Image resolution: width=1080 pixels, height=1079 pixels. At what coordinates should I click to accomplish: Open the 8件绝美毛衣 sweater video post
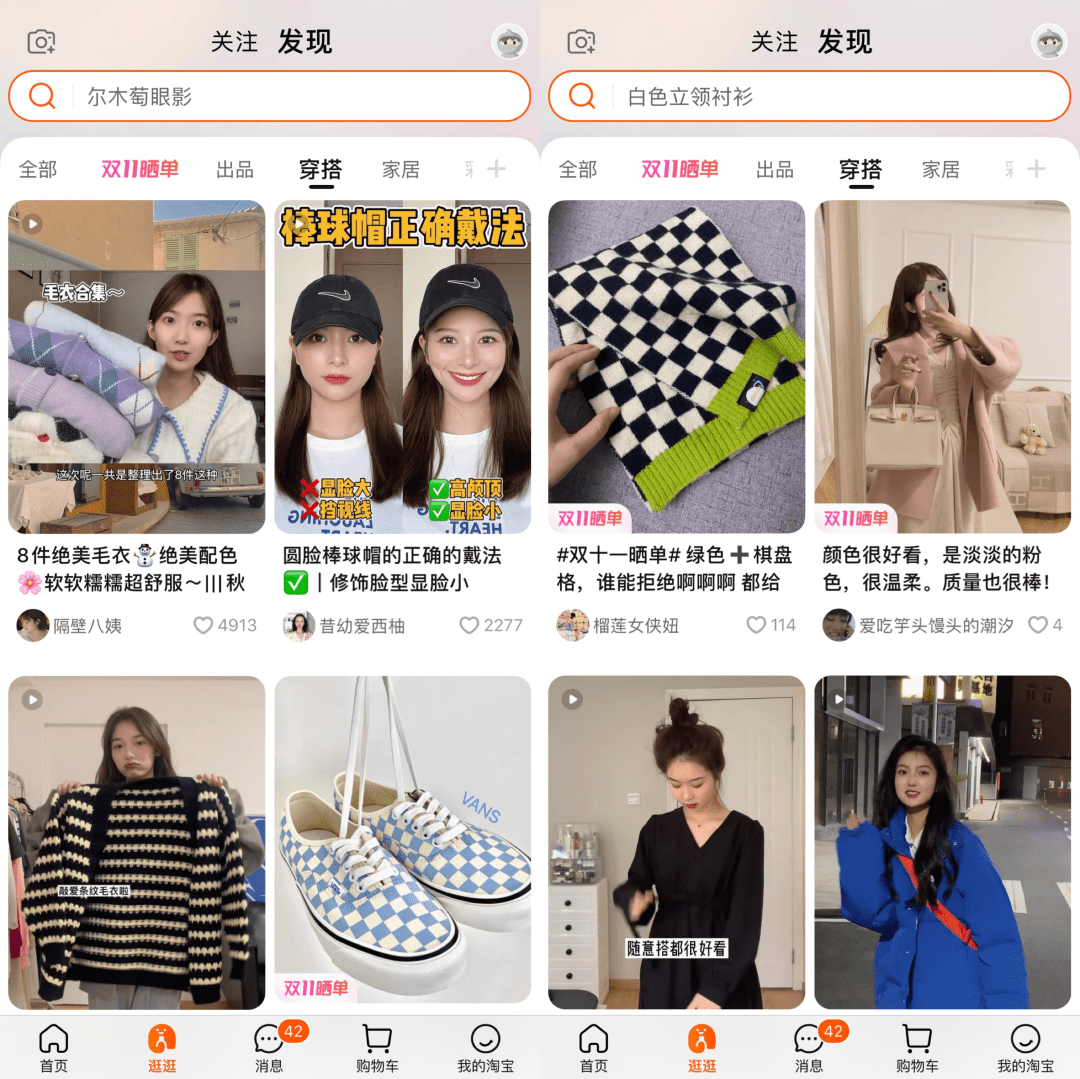click(137, 367)
